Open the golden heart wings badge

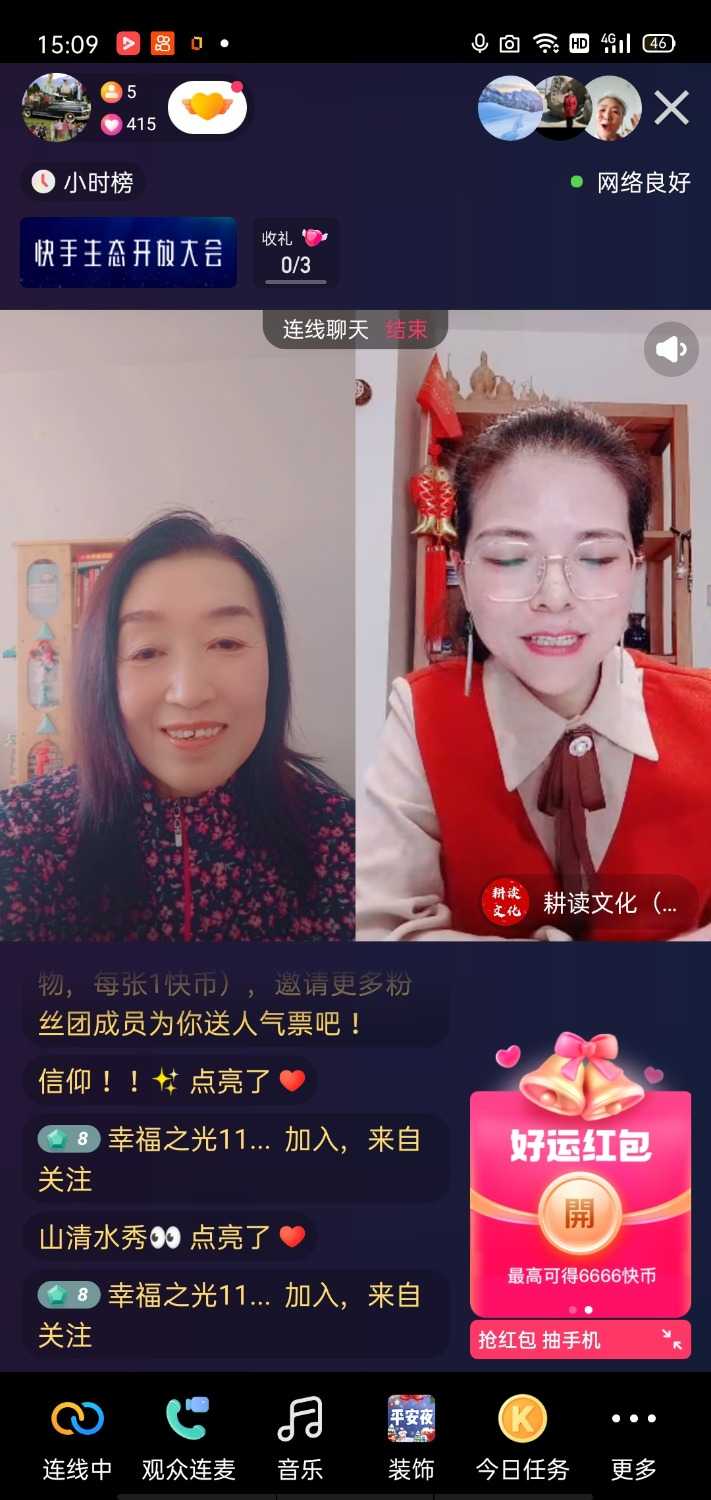pyautogui.click(x=207, y=108)
